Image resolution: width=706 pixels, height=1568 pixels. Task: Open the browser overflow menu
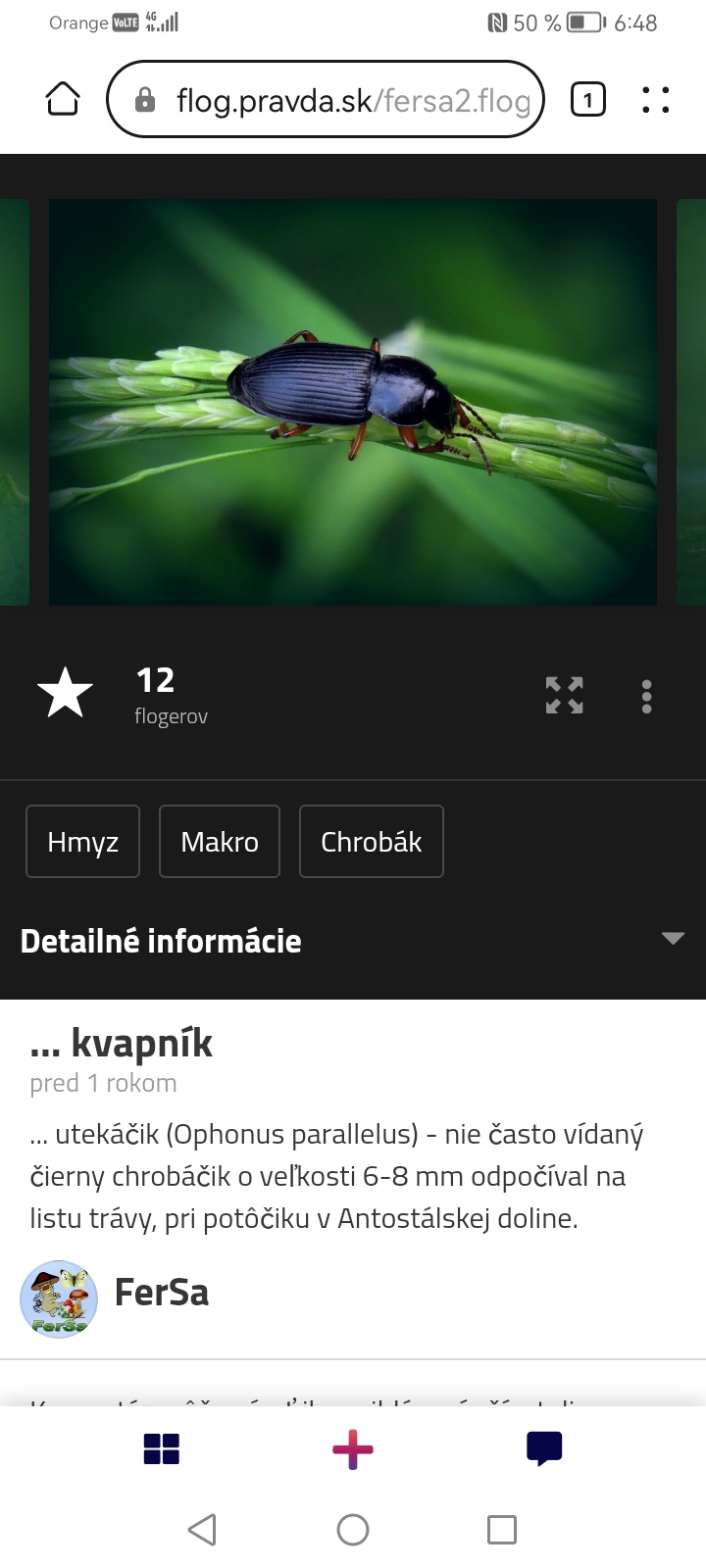pyautogui.click(x=655, y=100)
